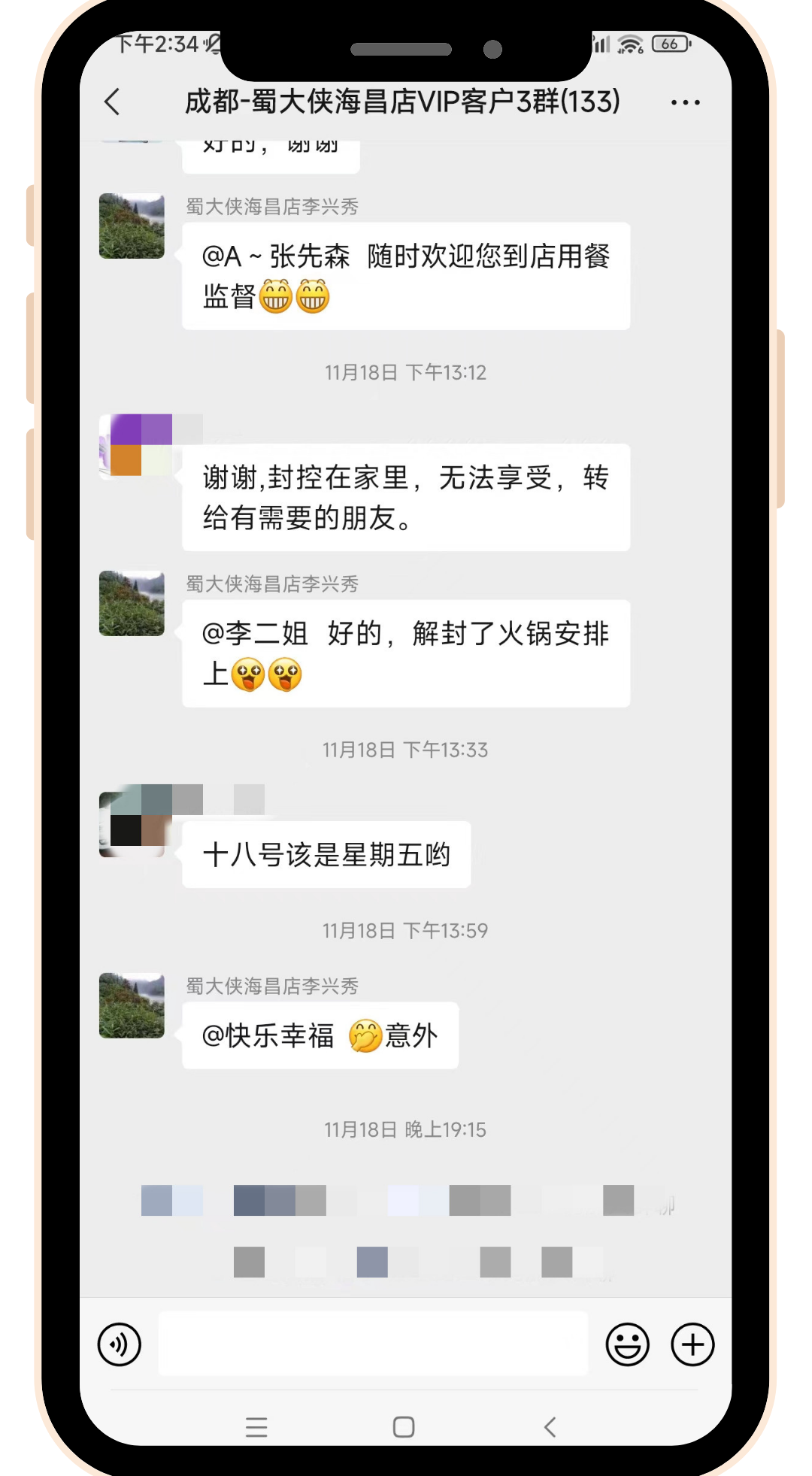This screenshot has height=1476, width=812.
Task: Tap avatar beside 谢谢,封控在家里 message
Action: (132, 446)
